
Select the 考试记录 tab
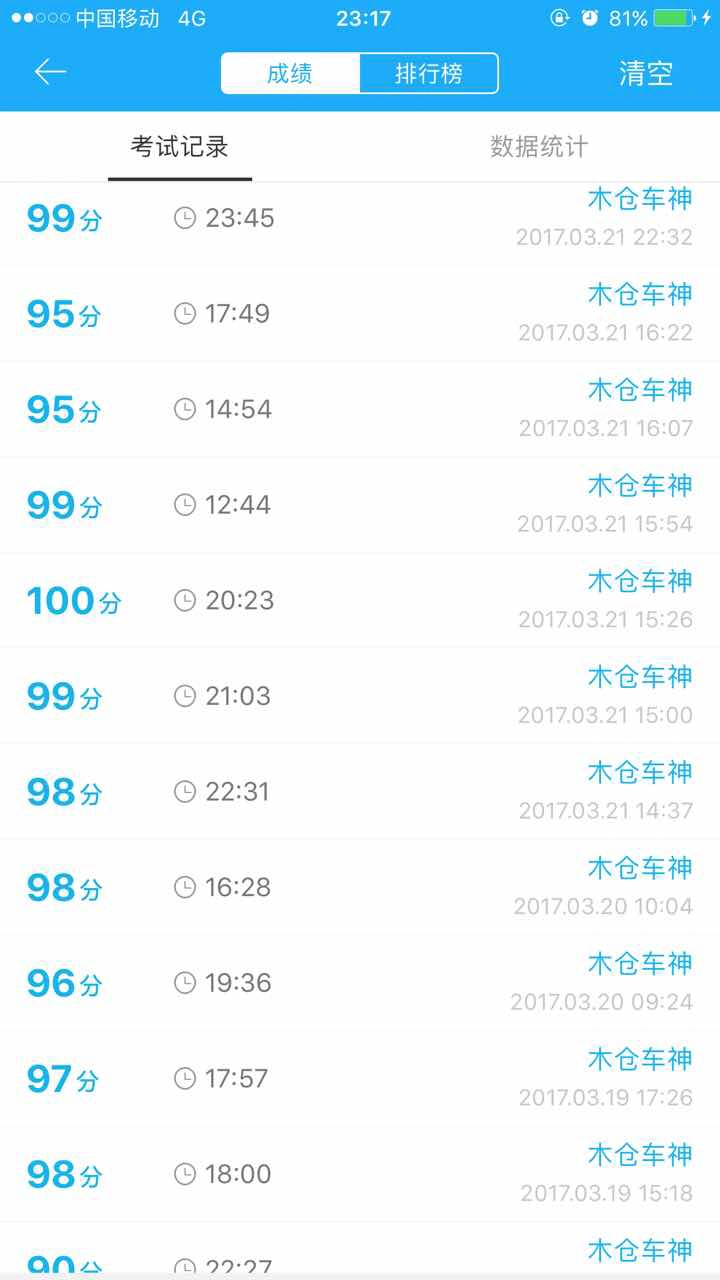click(180, 147)
